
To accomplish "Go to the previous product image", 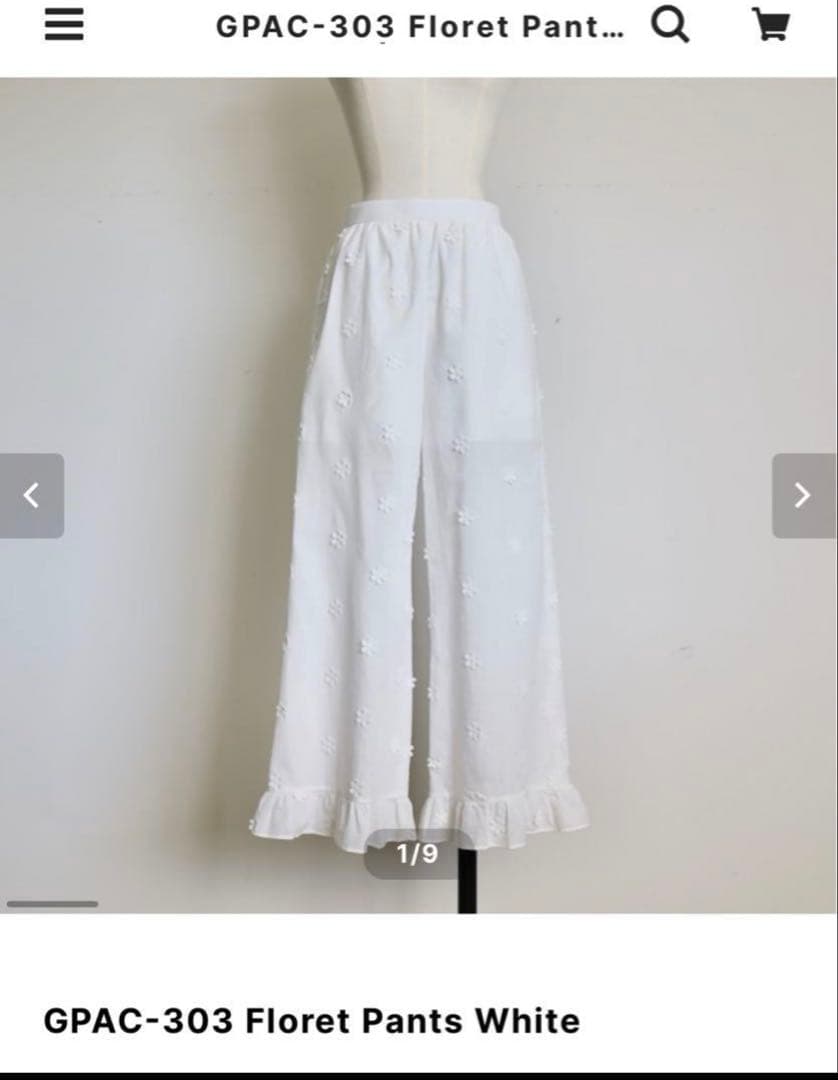I will click(32, 496).
